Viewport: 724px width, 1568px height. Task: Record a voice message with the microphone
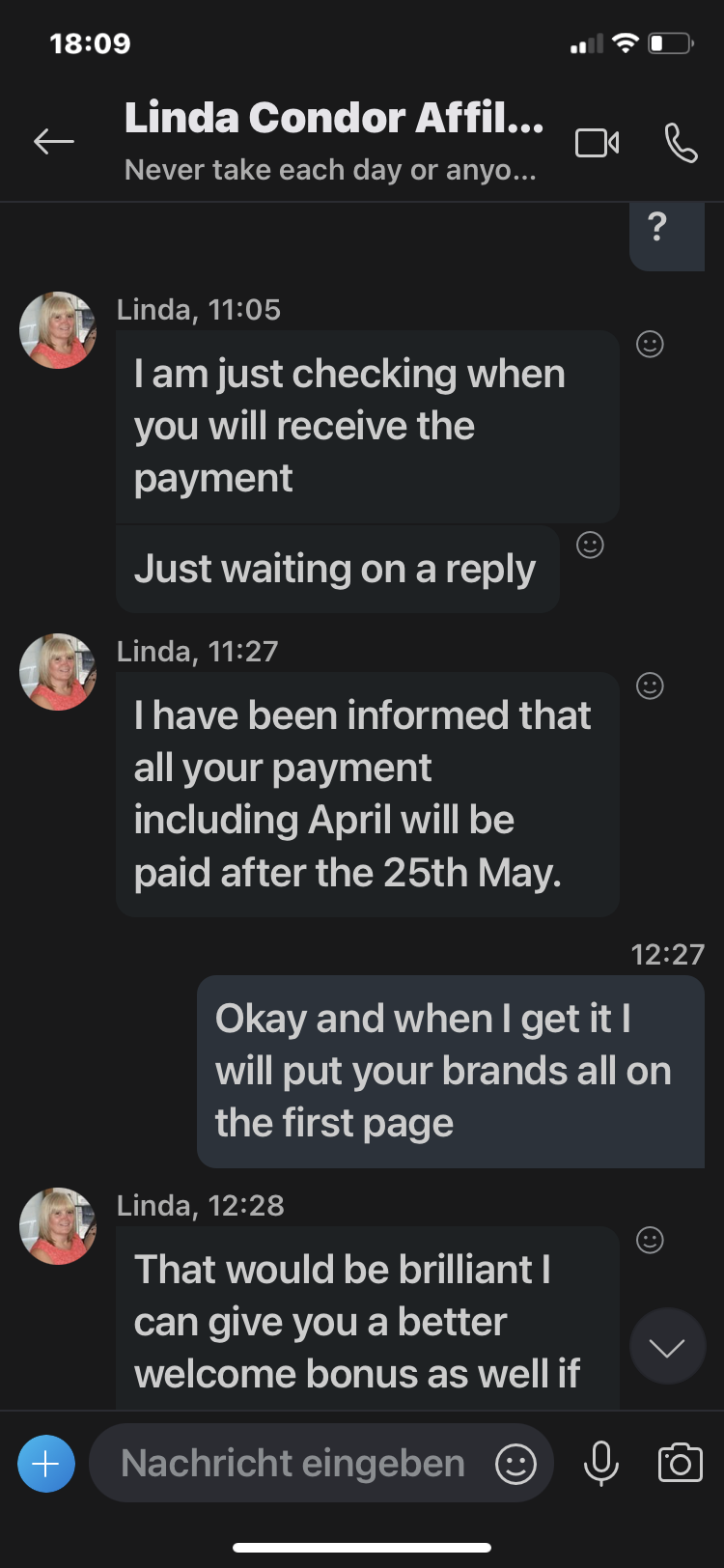tap(600, 1464)
